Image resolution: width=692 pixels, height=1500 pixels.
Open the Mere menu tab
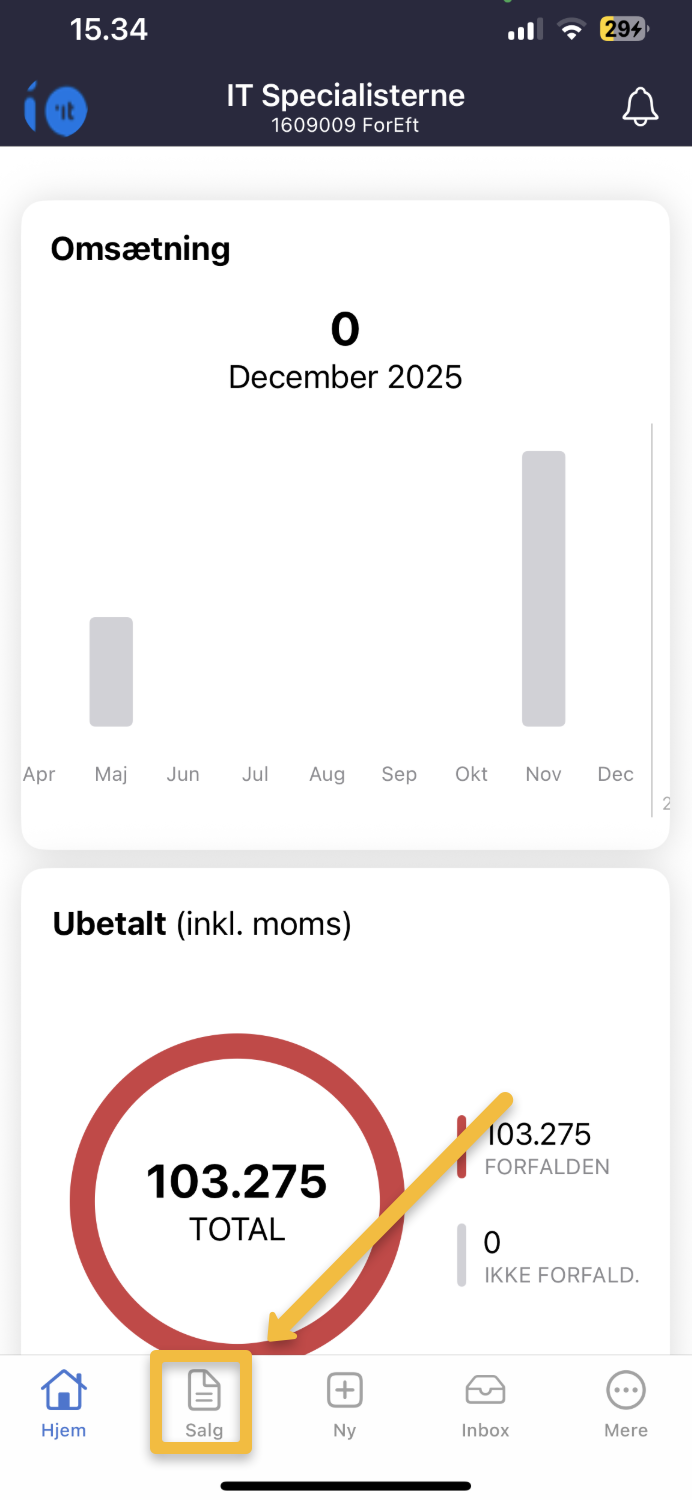click(626, 1402)
